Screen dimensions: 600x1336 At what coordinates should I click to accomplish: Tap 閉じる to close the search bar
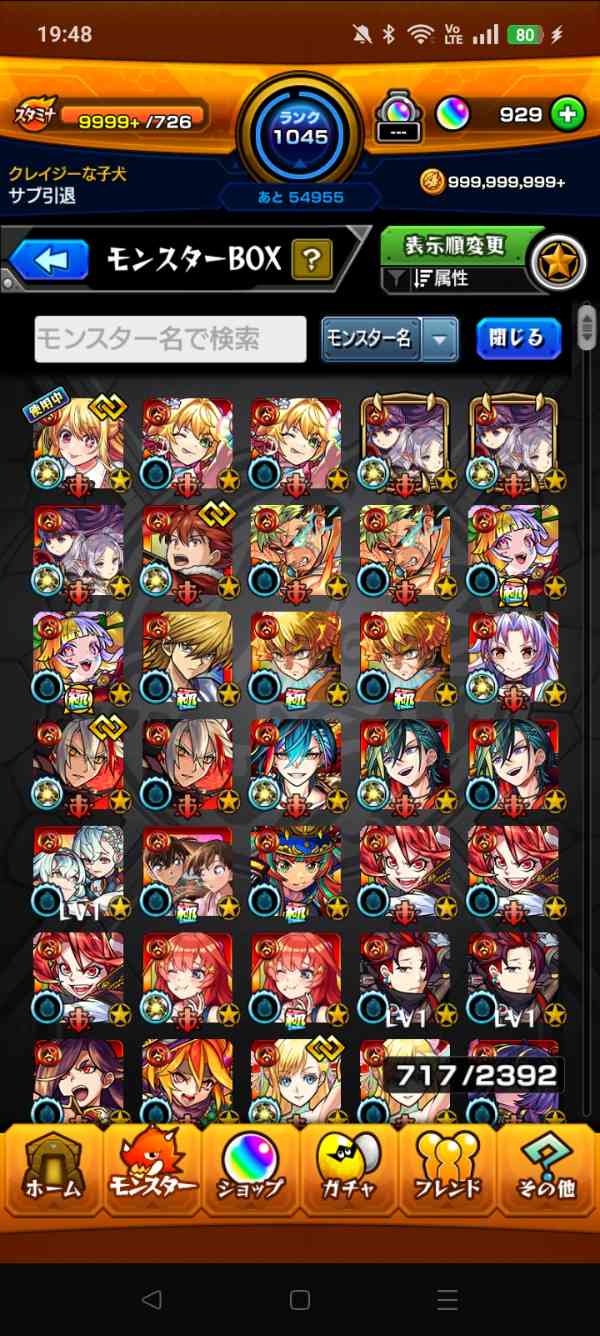coord(518,339)
